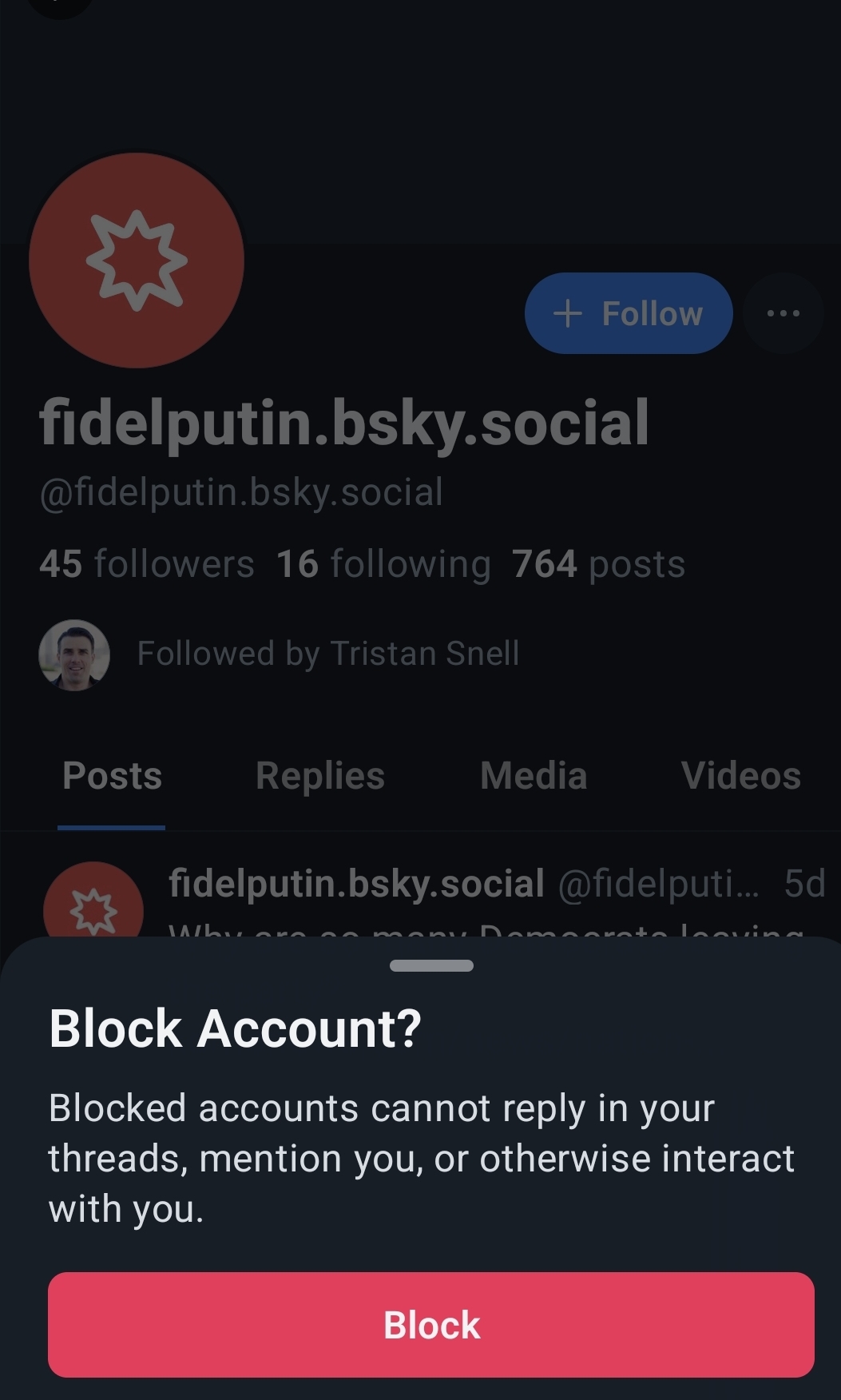Open the three-dot profile options menu
This screenshot has height=1400, width=841.
click(x=783, y=313)
